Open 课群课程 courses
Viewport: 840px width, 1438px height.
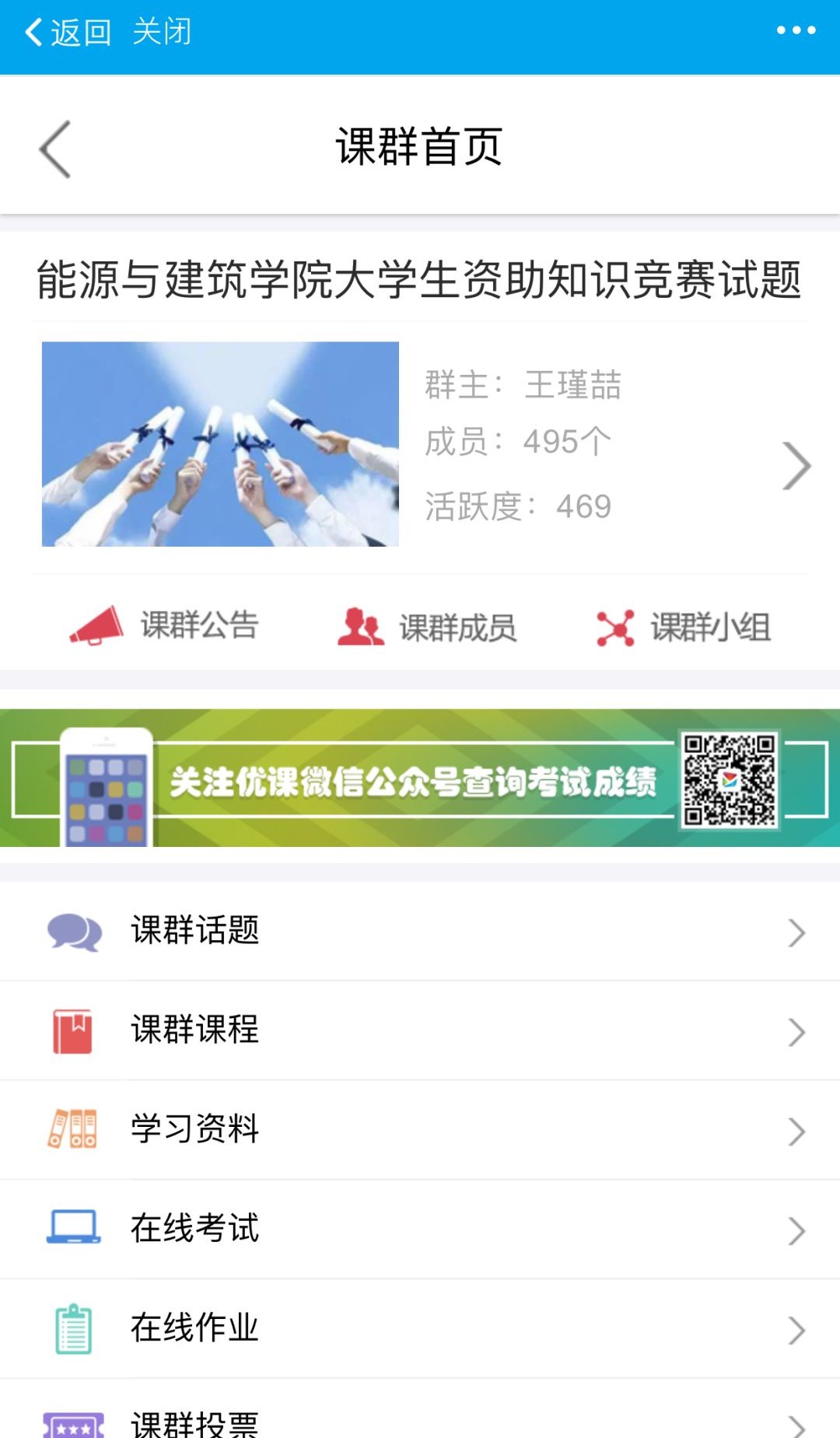pyautogui.click(x=420, y=1030)
